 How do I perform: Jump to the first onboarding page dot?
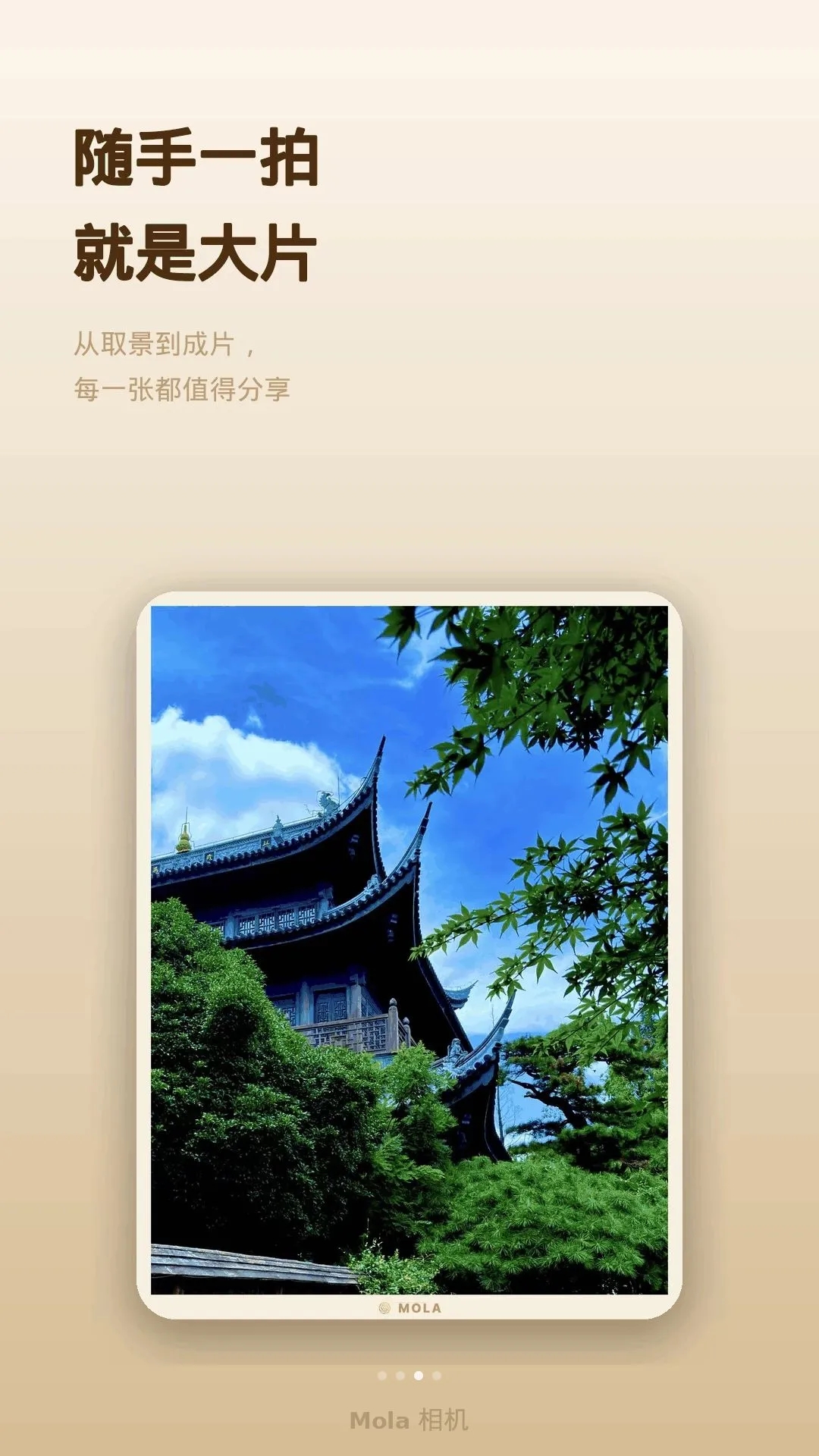click(382, 1376)
